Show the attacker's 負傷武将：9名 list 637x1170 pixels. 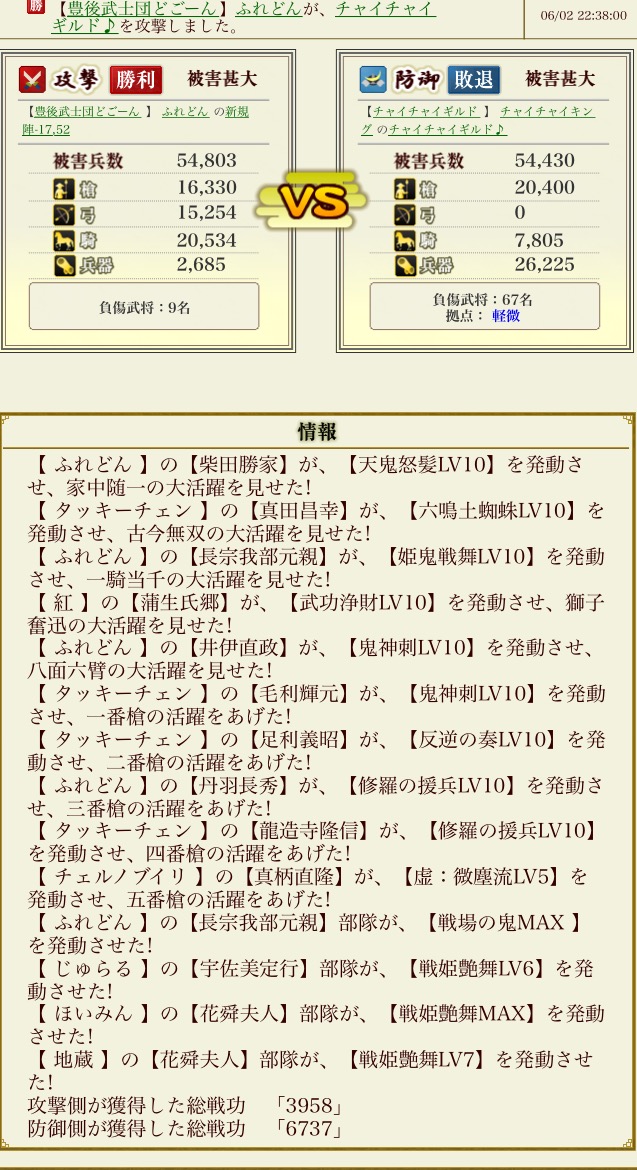(144, 307)
